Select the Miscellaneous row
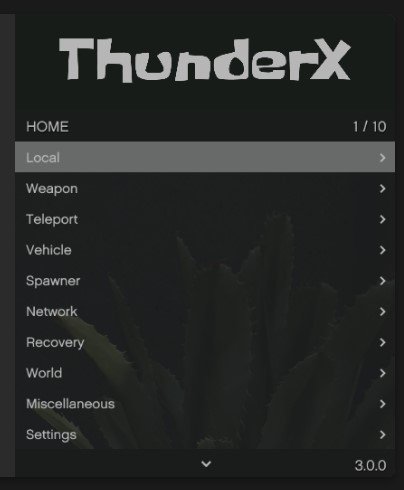The width and height of the screenshot is (404, 490). click(x=205, y=404)
